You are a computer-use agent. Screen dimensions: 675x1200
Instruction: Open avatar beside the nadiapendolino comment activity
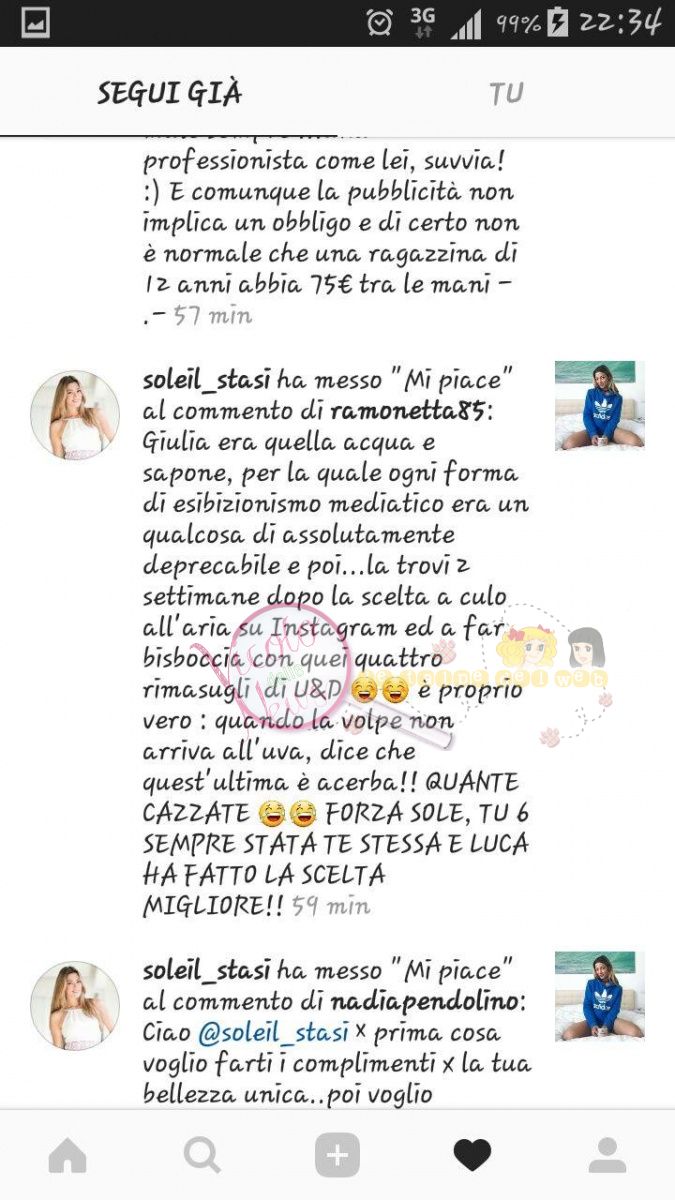[75, 1006]
